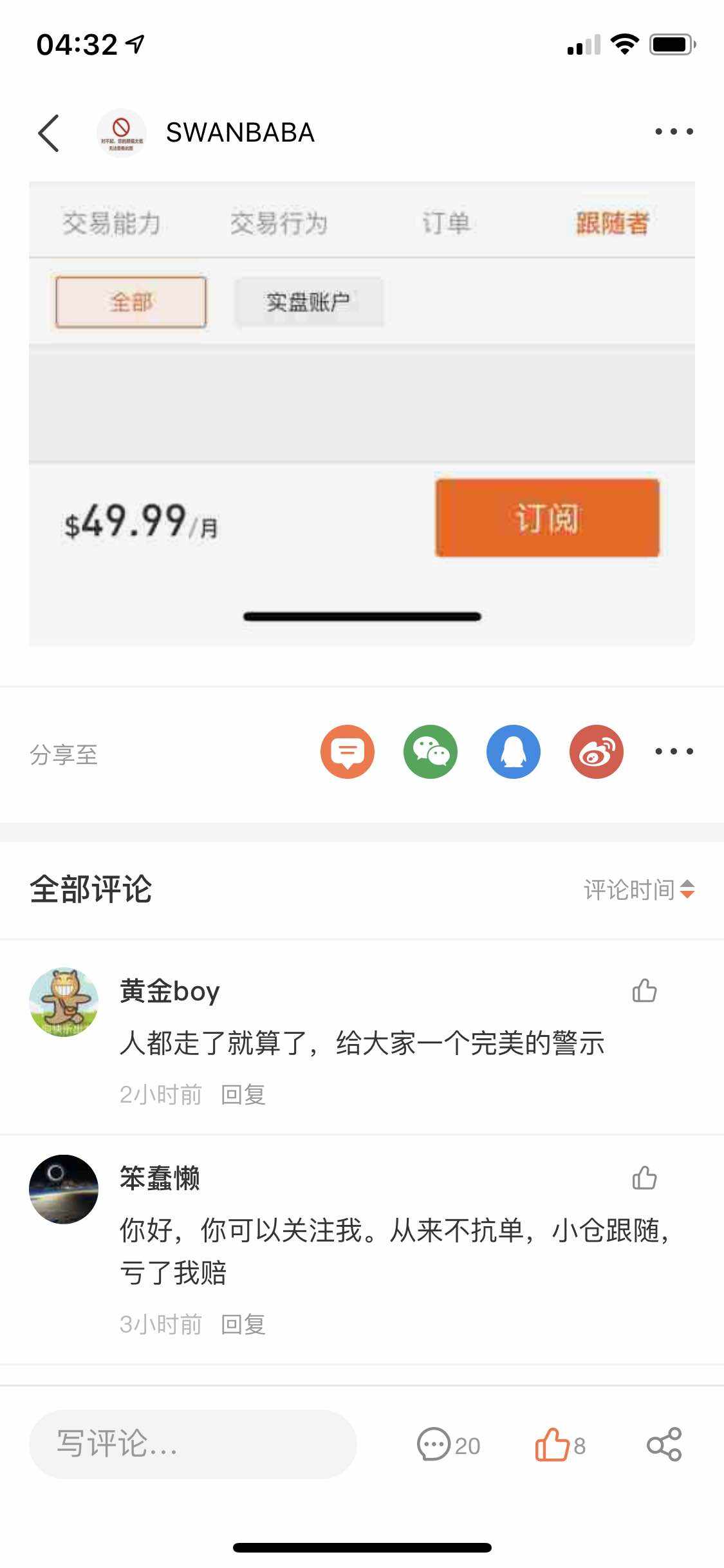This screenshot has height=1568, width=724.
Task: Go back with the top-left arrow
Action: coord(49,133)
